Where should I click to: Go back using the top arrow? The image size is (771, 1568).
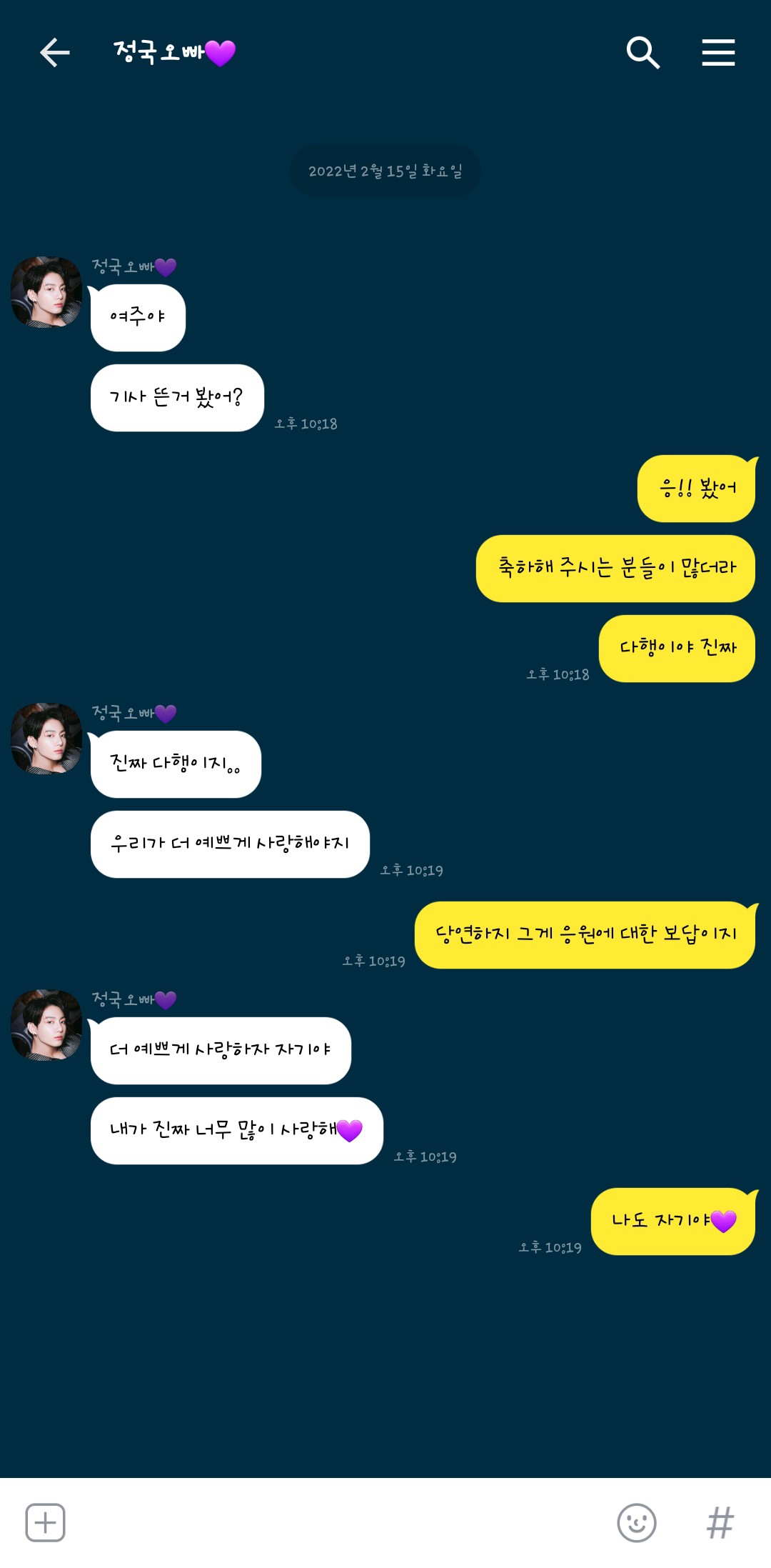tap(54, 53)
